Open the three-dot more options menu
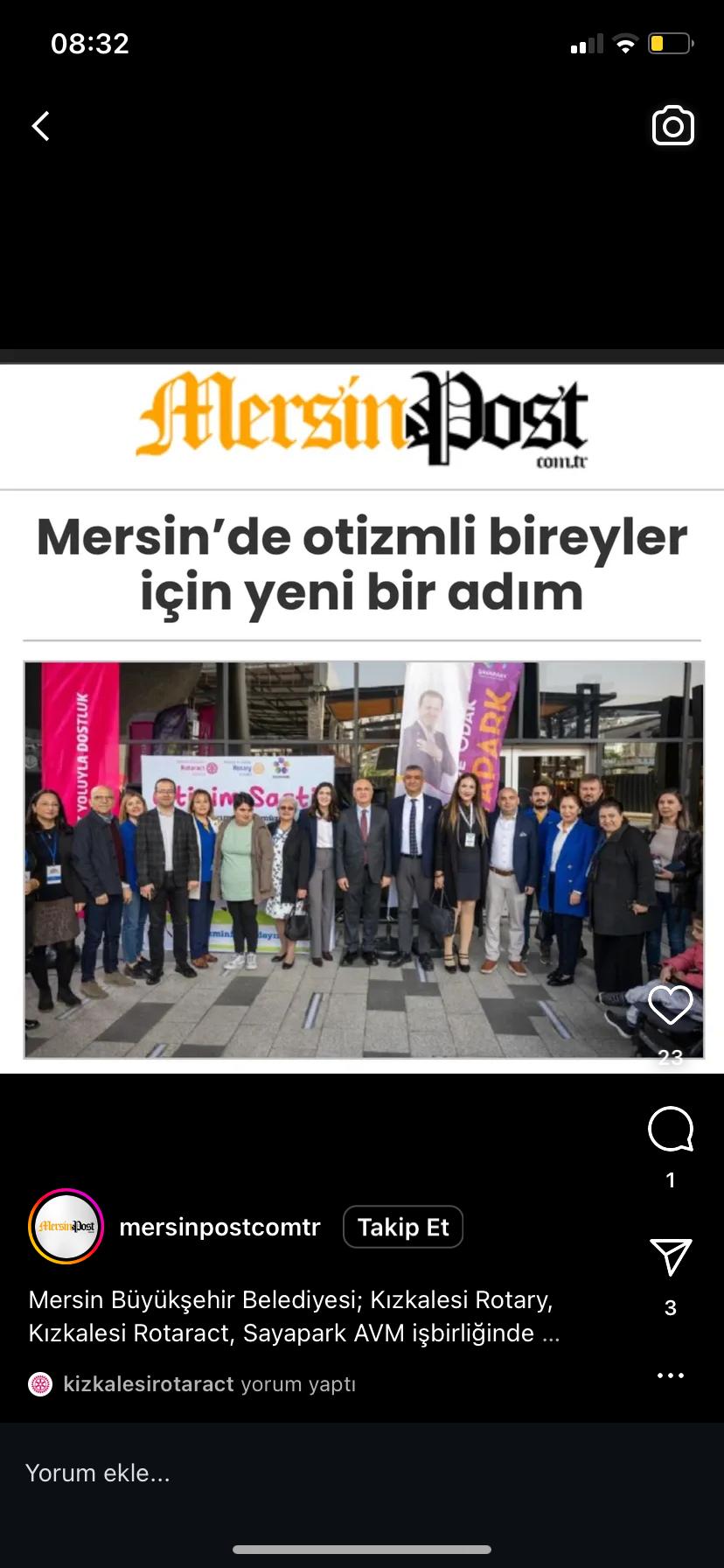 [x=671, y=1375]
